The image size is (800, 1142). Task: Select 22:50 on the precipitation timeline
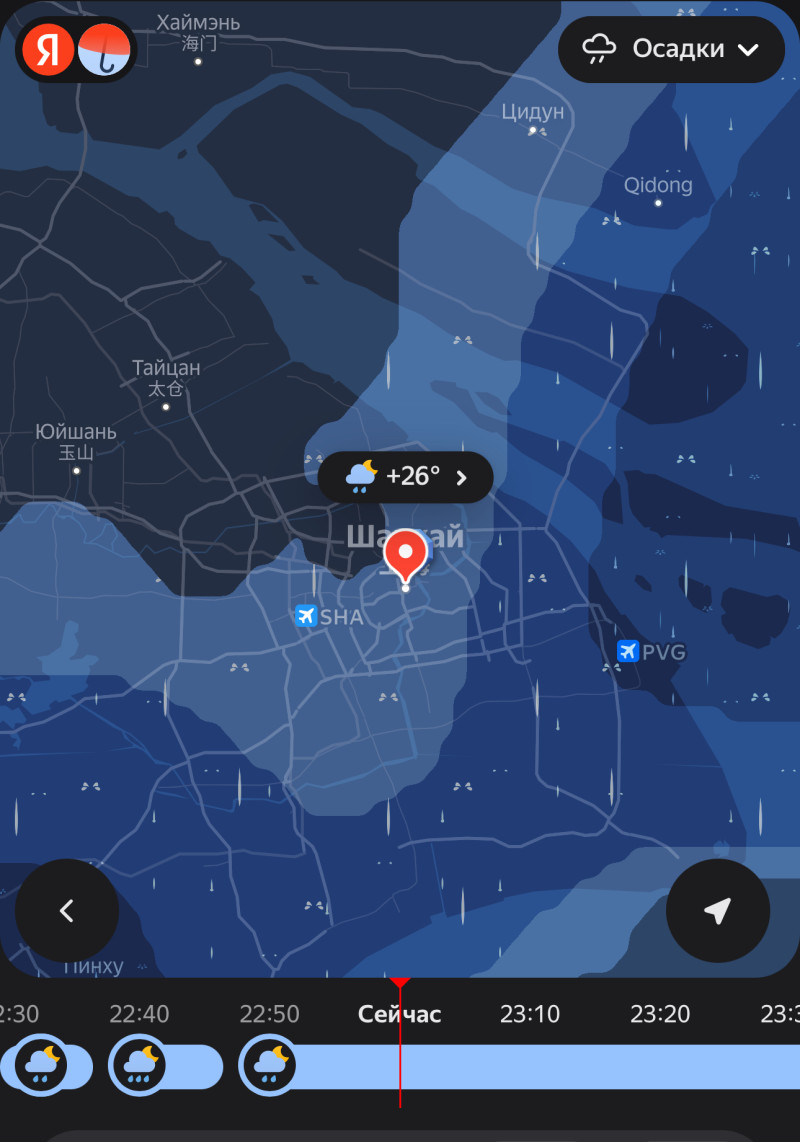point(269,1015)
